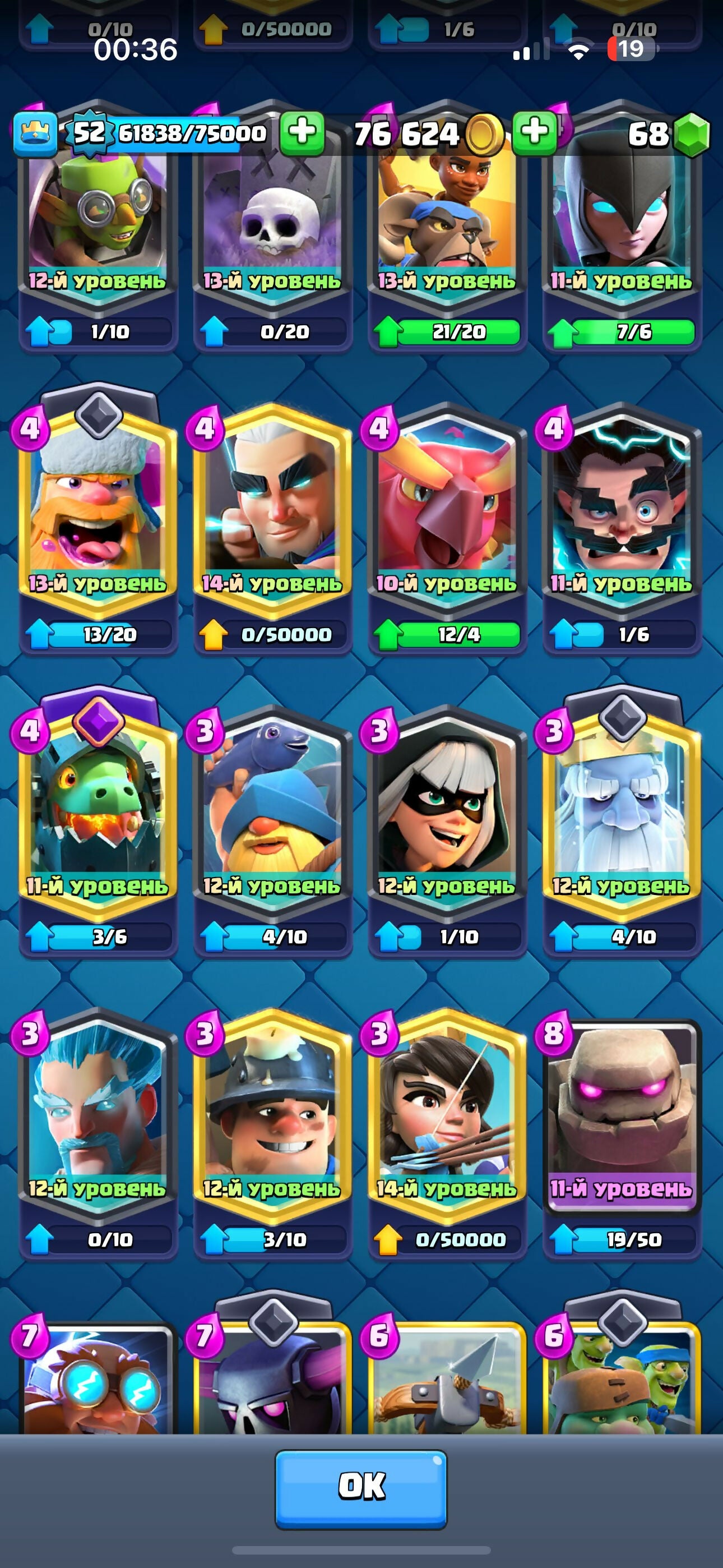Open the Phoenix card with 12/4 progress
The image size is (723, 1568).
447,518
